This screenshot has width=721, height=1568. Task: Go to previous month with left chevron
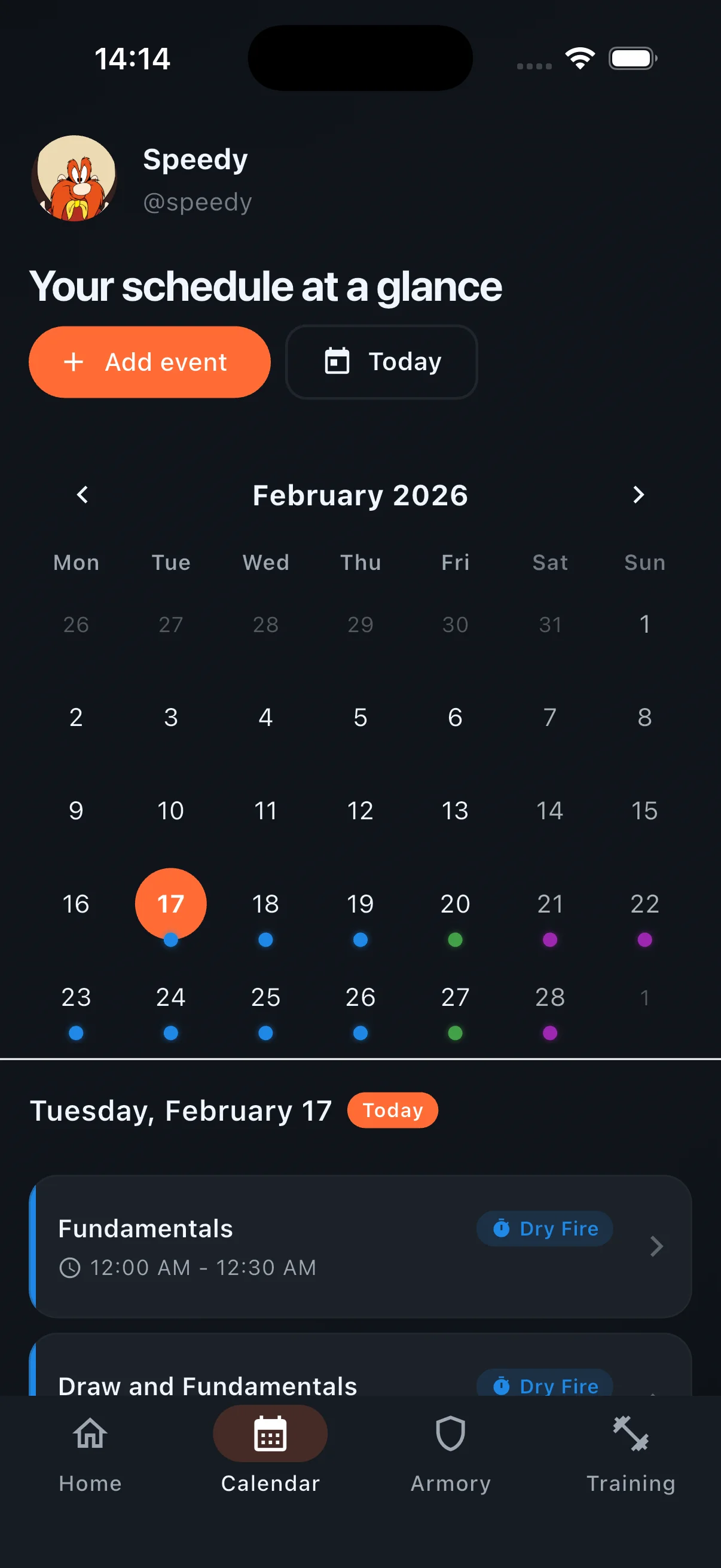pyautogui.click(x=82, y=495)
